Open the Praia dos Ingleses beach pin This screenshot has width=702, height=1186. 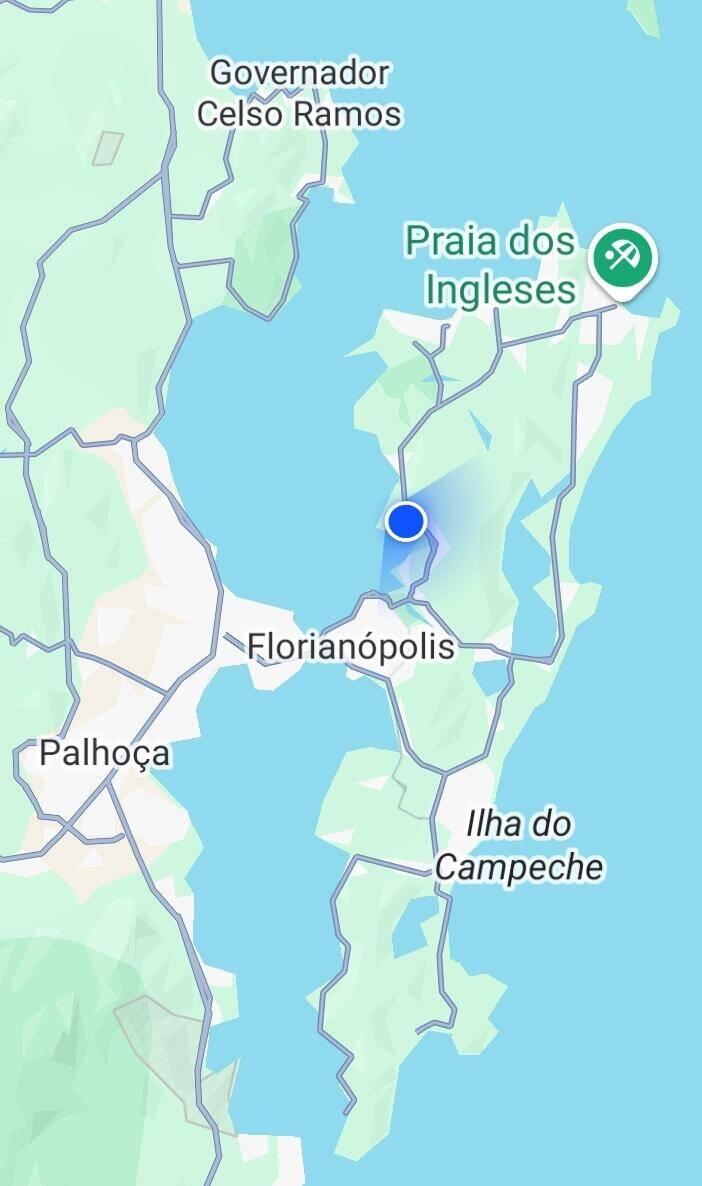click(x=622, y=259)
